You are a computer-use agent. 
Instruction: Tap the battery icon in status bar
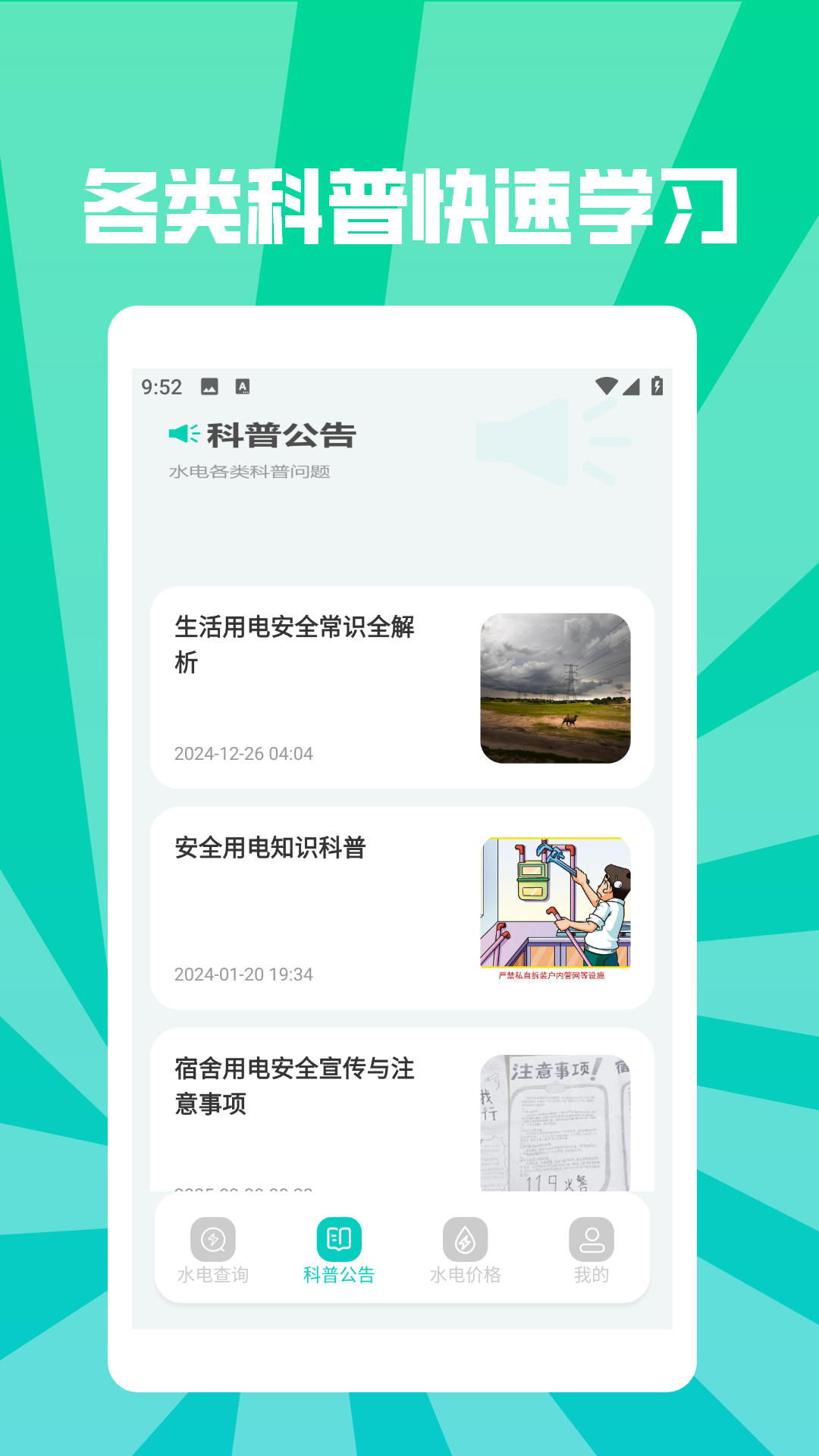coord(658,386)
